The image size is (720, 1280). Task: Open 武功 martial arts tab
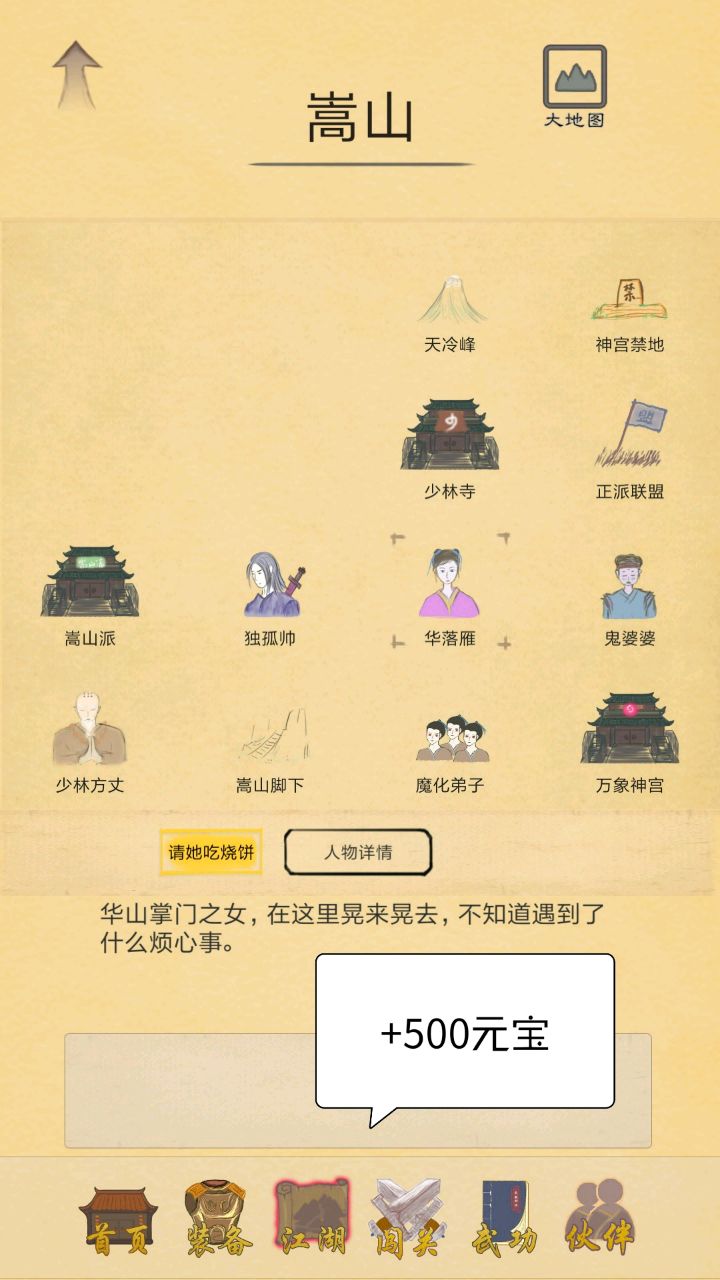(505, 1220)
